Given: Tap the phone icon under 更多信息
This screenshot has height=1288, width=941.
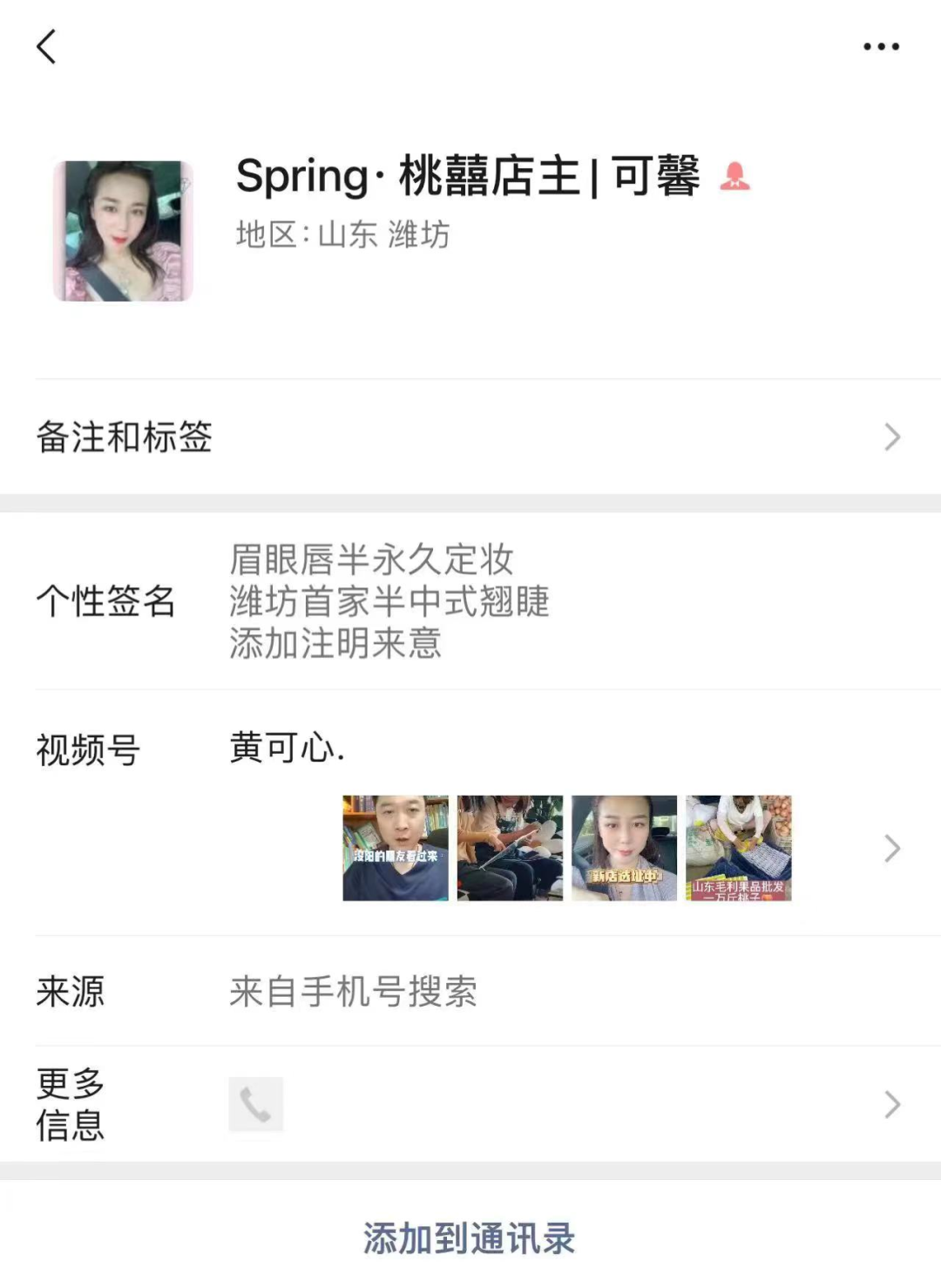Looking at the screenshot, I should tap(255, 1104).
